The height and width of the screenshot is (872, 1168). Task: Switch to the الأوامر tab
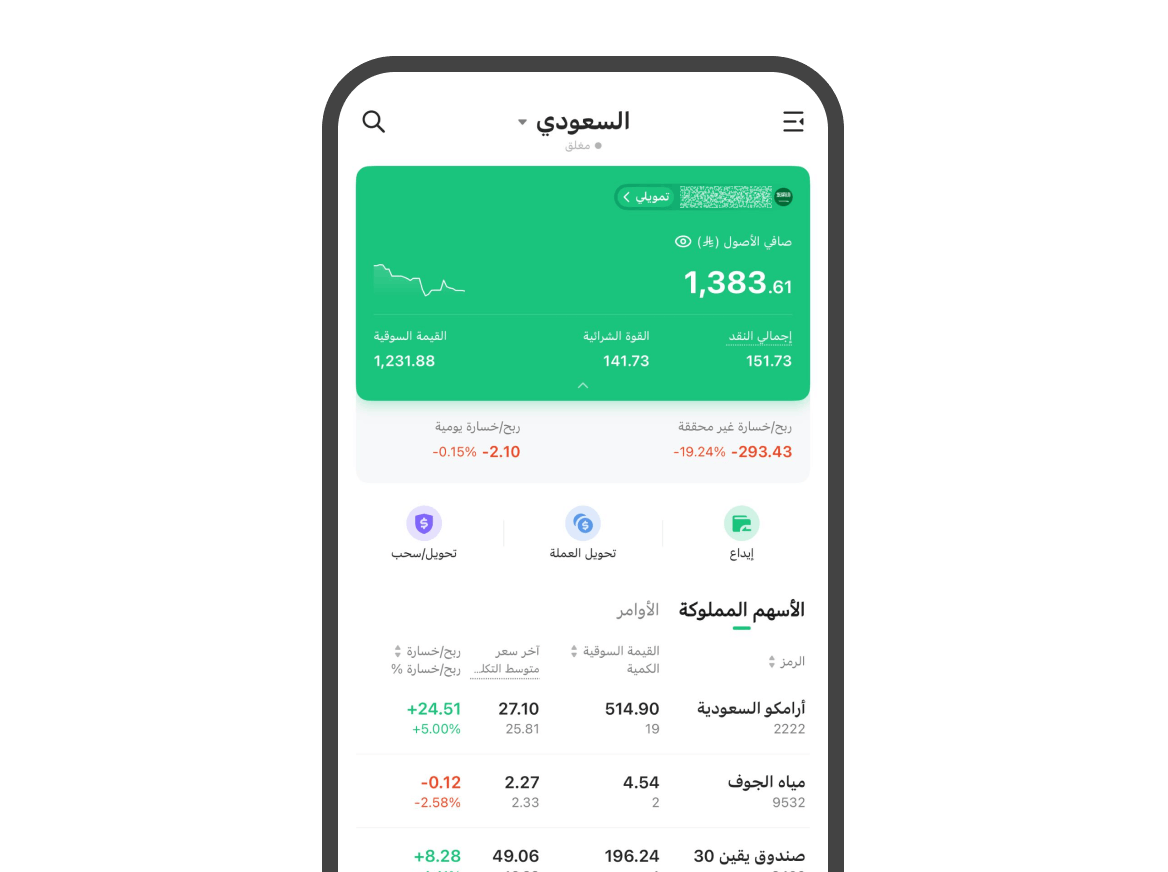point(638,610)
